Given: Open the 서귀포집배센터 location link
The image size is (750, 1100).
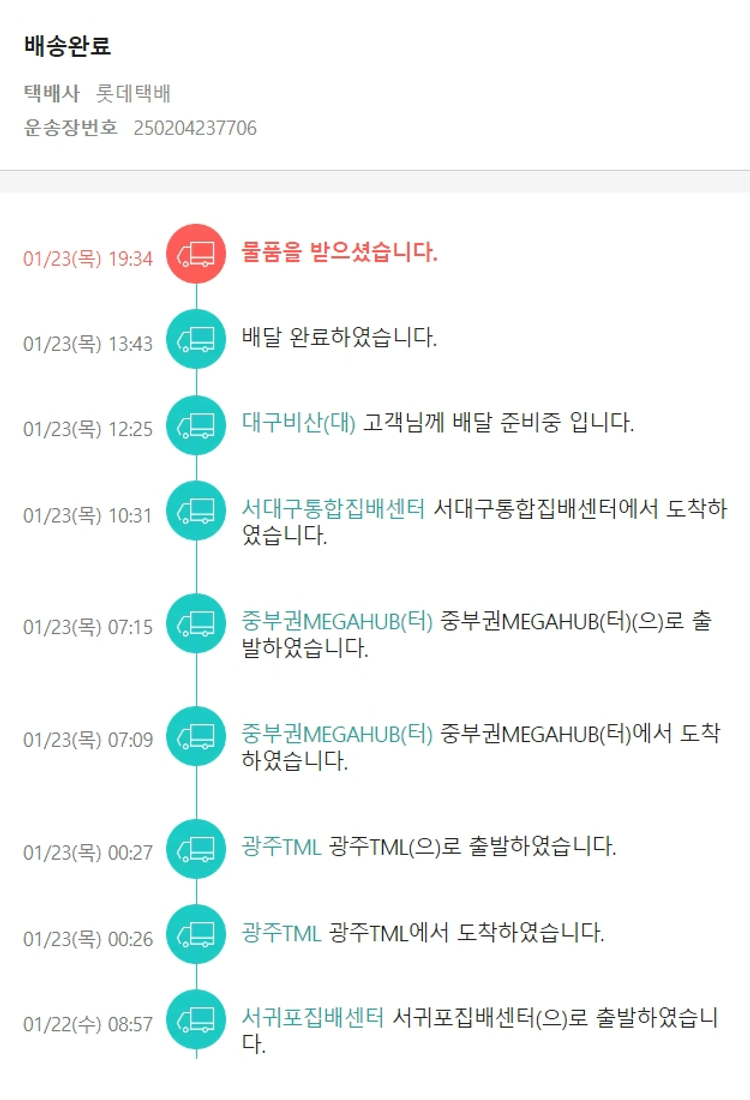Looking at the screenshot, I should coord(312,1018).
